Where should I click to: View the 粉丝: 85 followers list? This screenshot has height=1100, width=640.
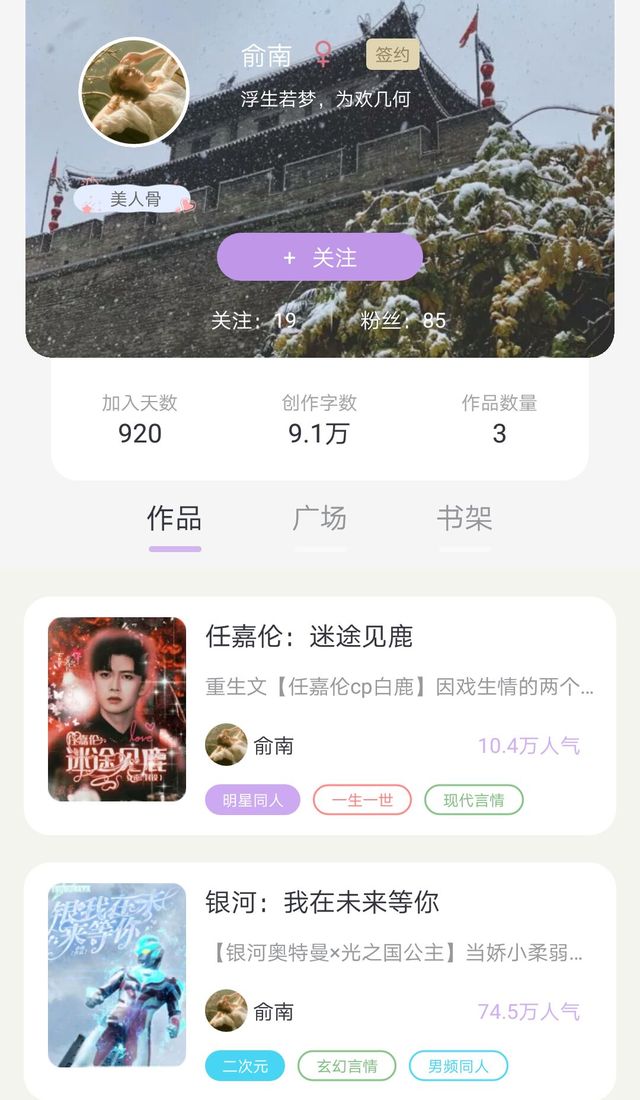coord(403,321)
